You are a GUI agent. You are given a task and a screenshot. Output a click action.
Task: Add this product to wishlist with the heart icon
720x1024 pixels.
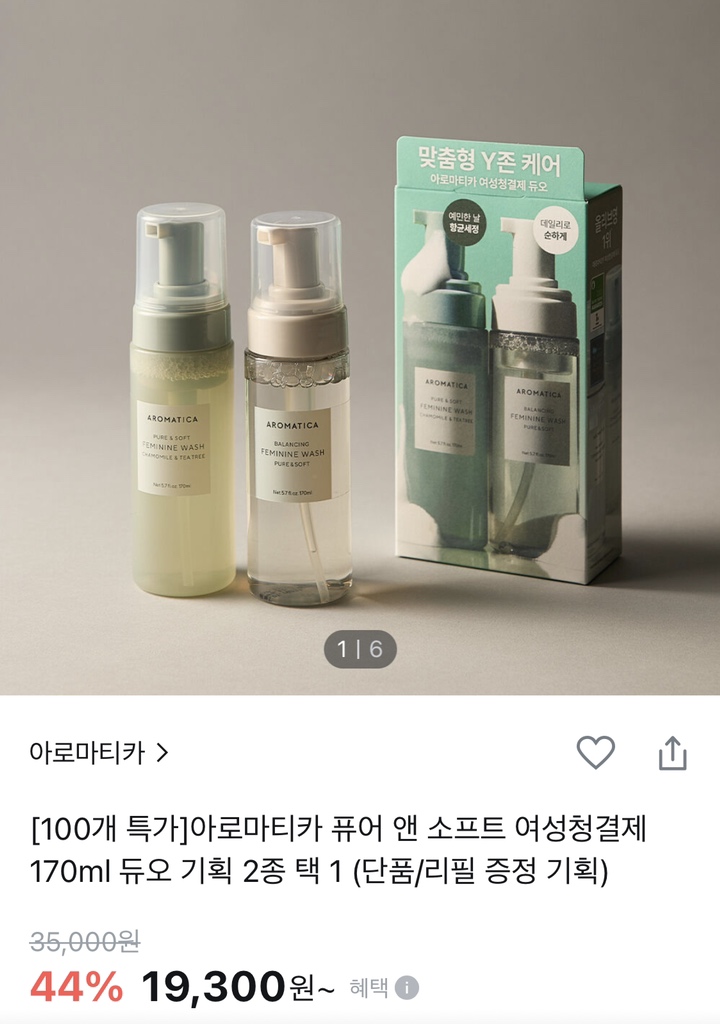tap(596, 752)
